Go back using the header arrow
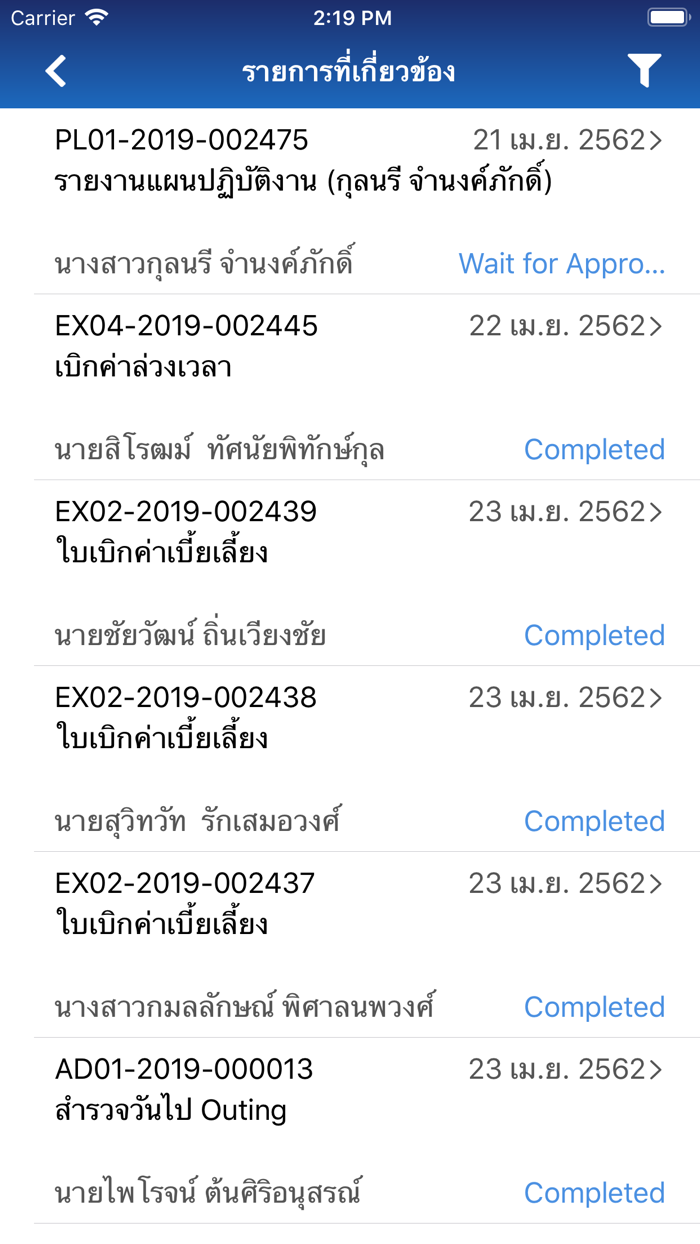The width and height of the screenshot is (700, 1244). point(56,71)
